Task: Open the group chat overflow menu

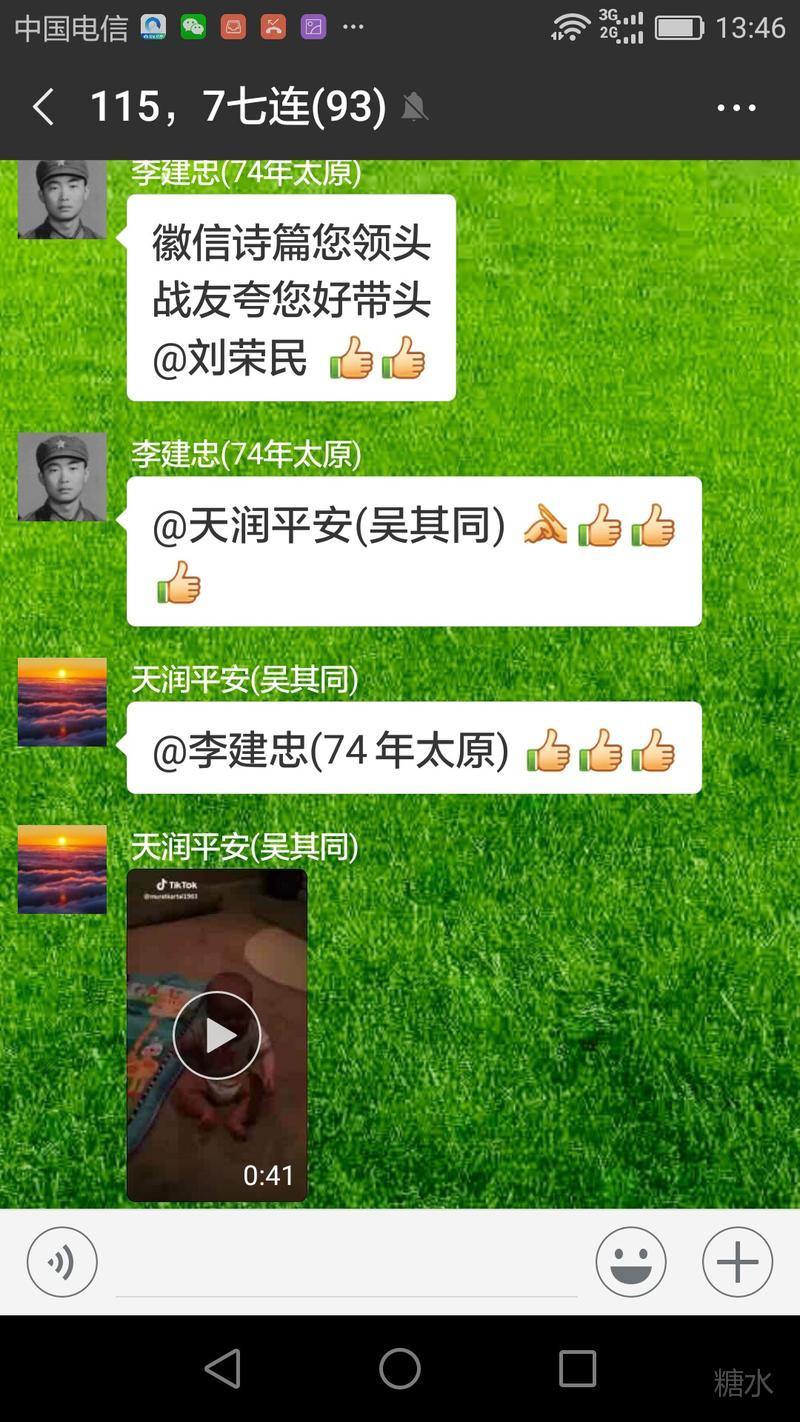Action: click(736, 108)
